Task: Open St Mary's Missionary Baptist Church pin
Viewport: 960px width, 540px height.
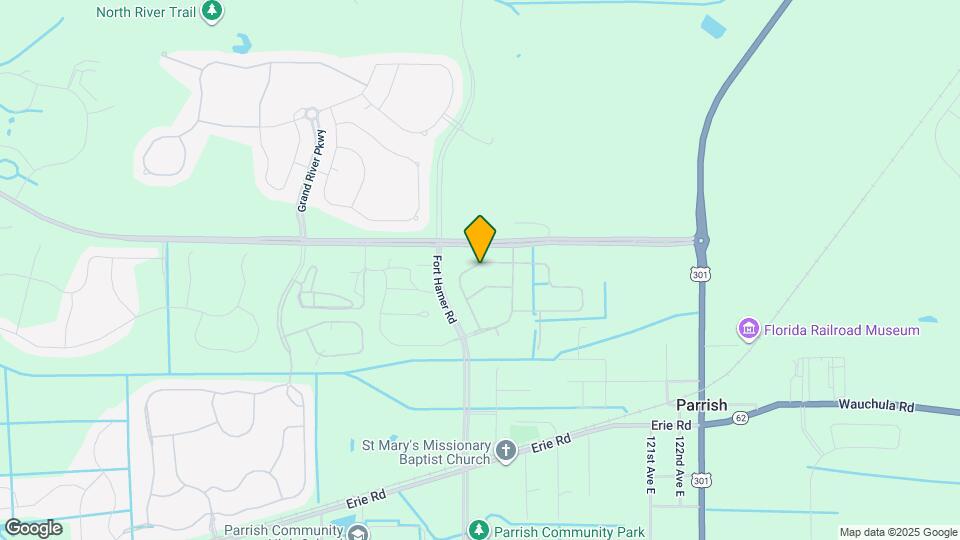Action: coord(506,452)
